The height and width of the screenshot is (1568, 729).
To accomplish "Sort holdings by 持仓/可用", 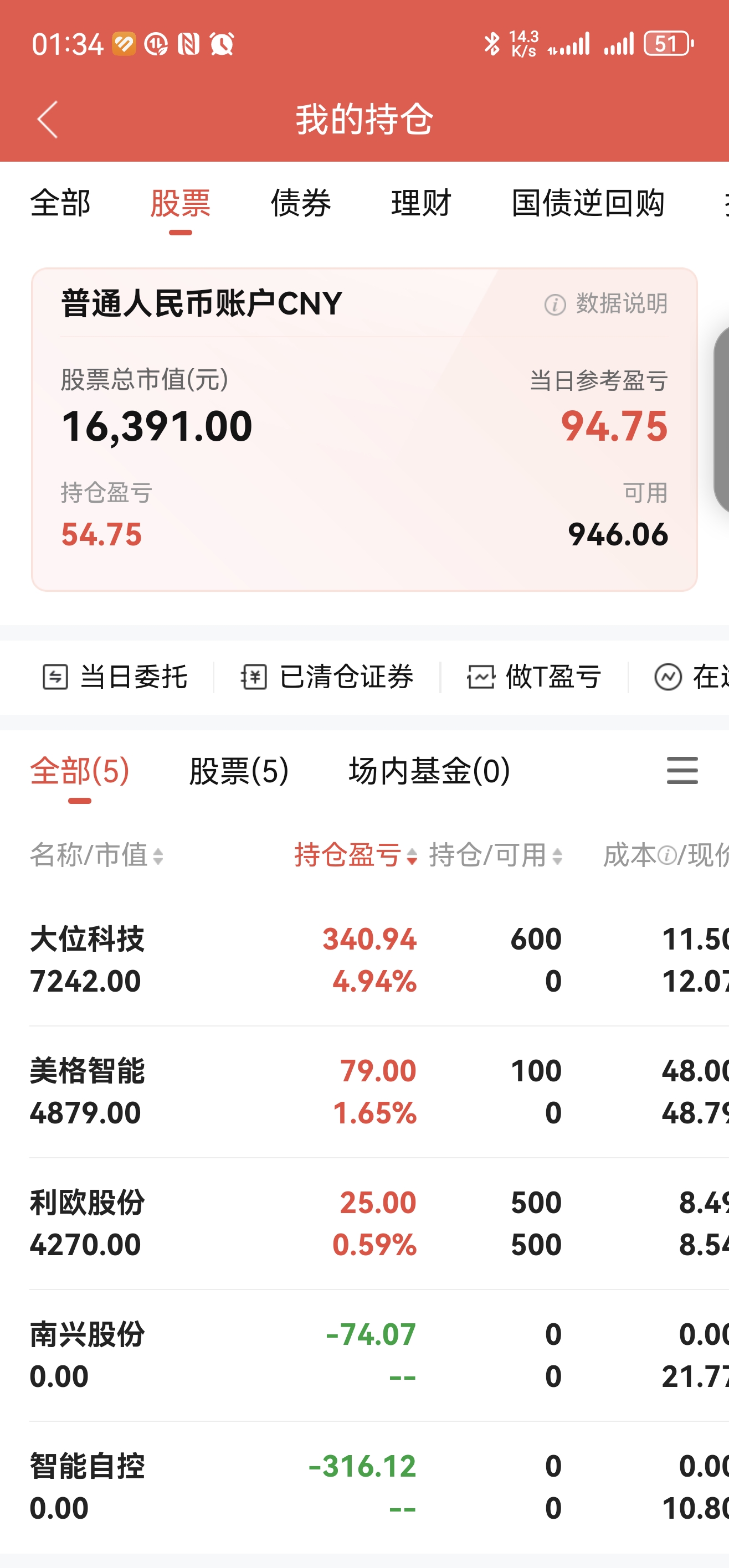I will tap(496, 855).
